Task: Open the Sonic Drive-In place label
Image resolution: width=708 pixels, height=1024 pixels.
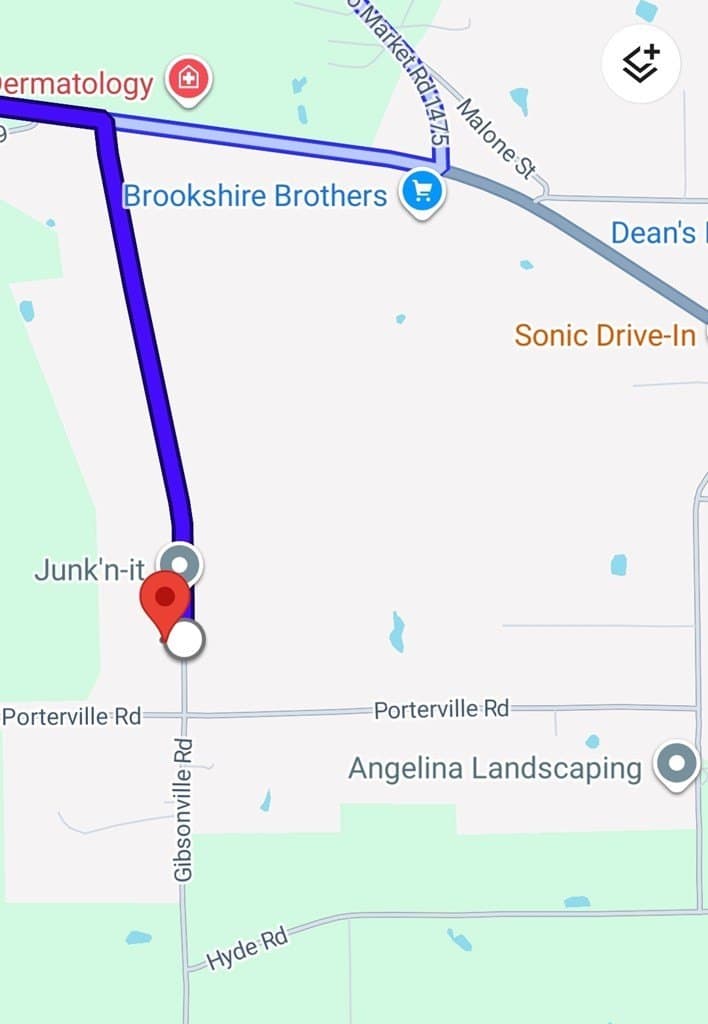Action: point(605,335)
